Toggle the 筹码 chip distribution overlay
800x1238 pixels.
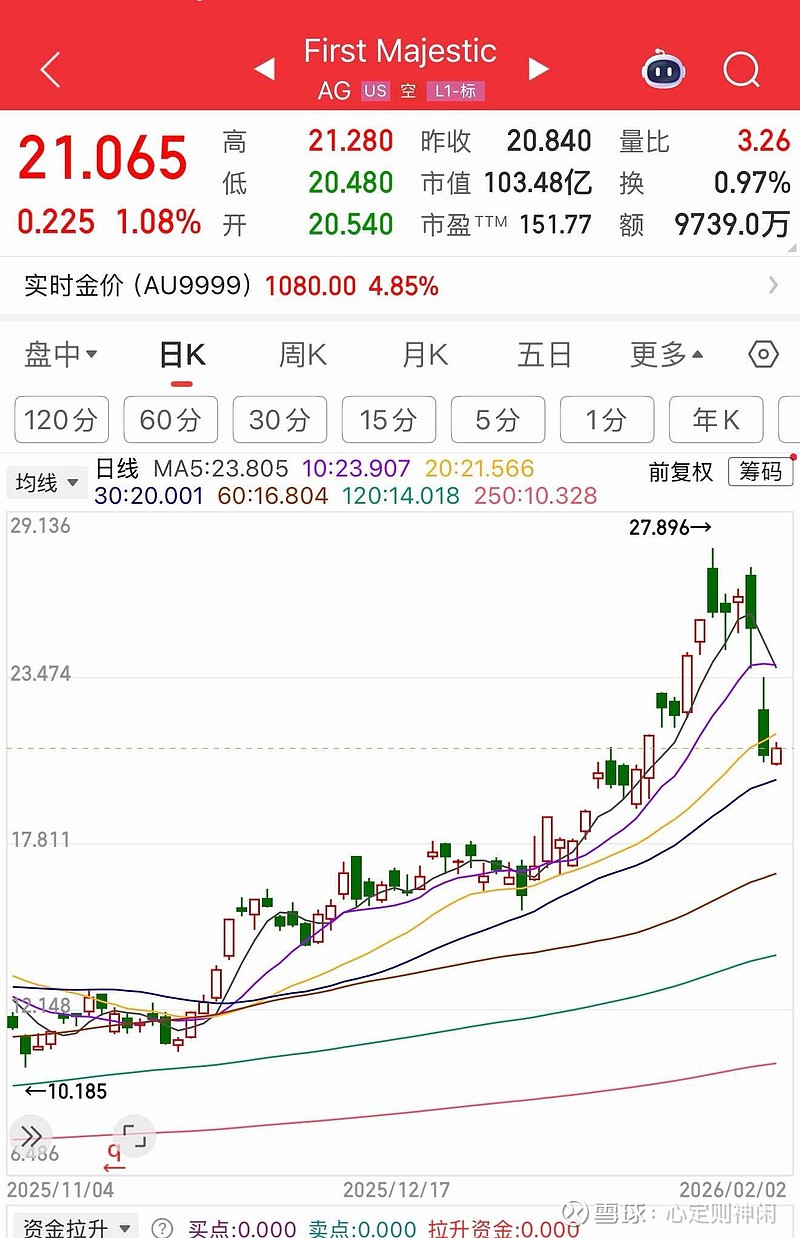(x=760, y=472)
